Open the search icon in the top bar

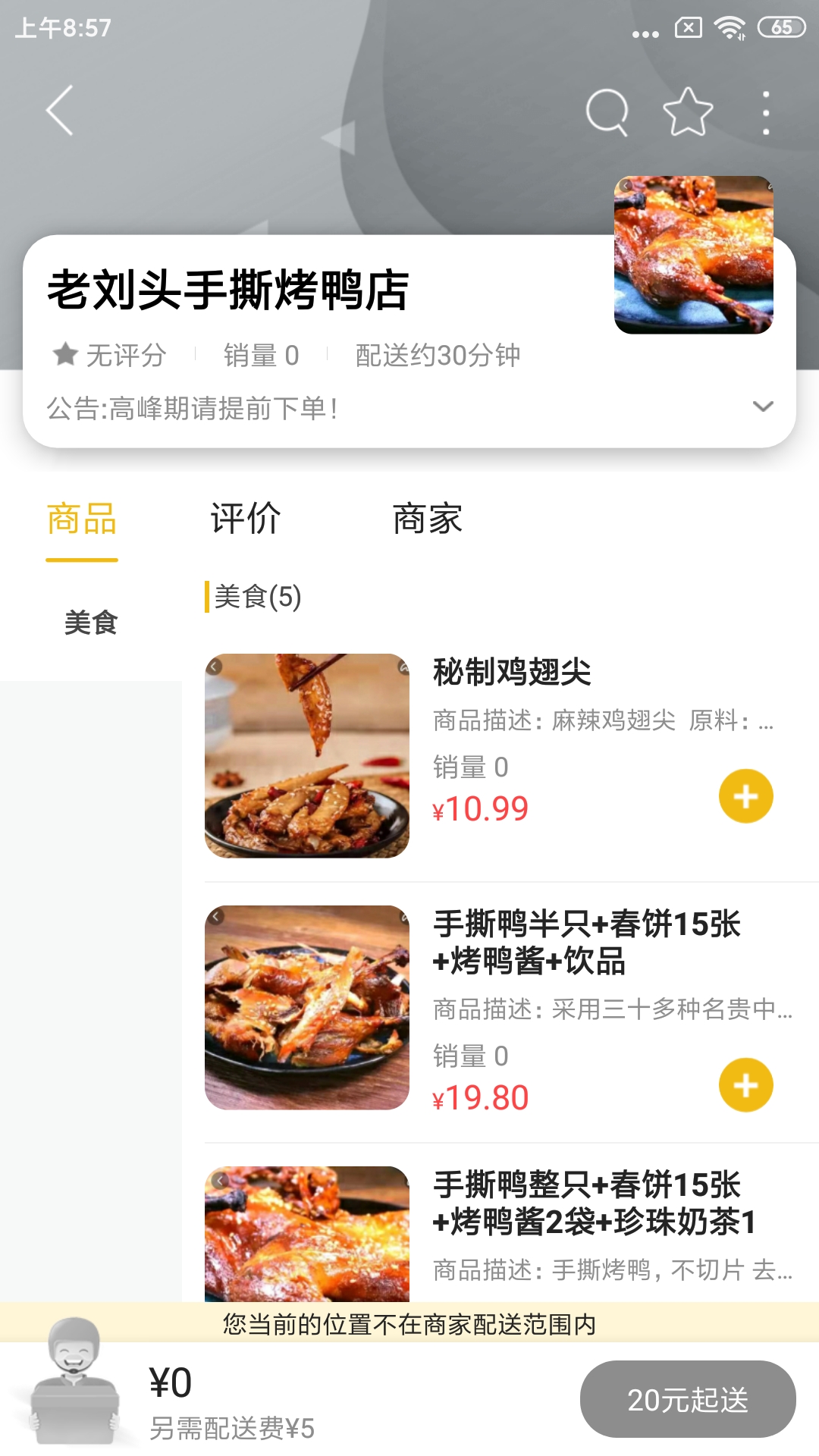click(x=607, y=110)
